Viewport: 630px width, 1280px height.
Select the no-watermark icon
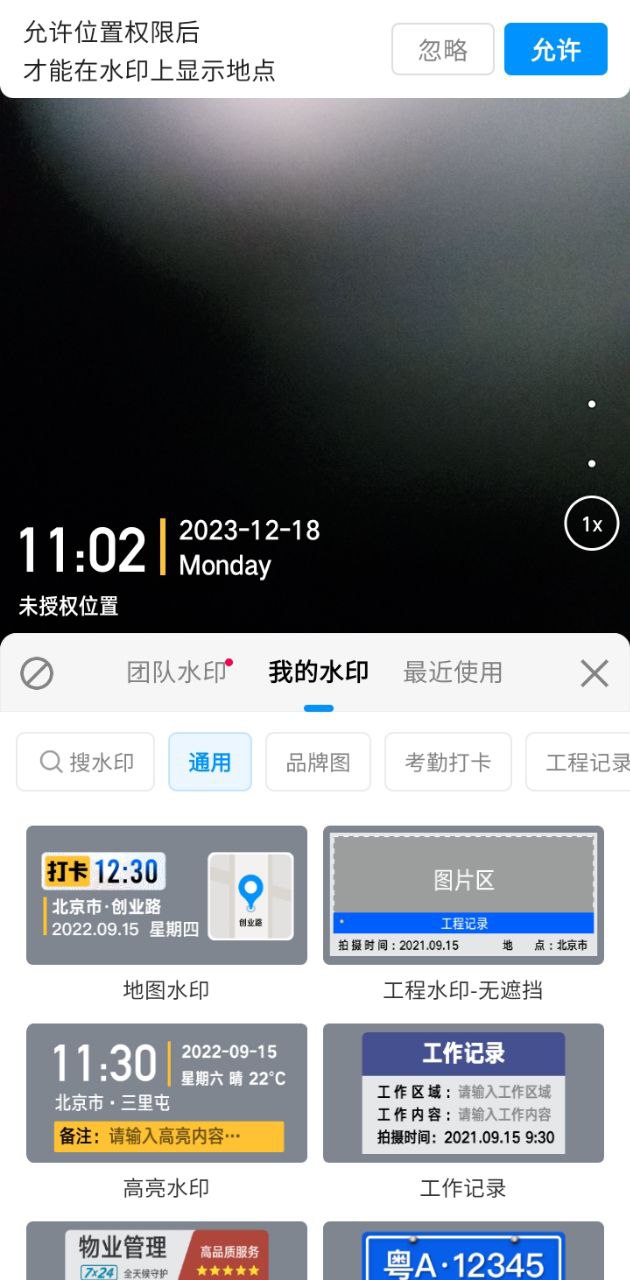(x=37, y=673)
